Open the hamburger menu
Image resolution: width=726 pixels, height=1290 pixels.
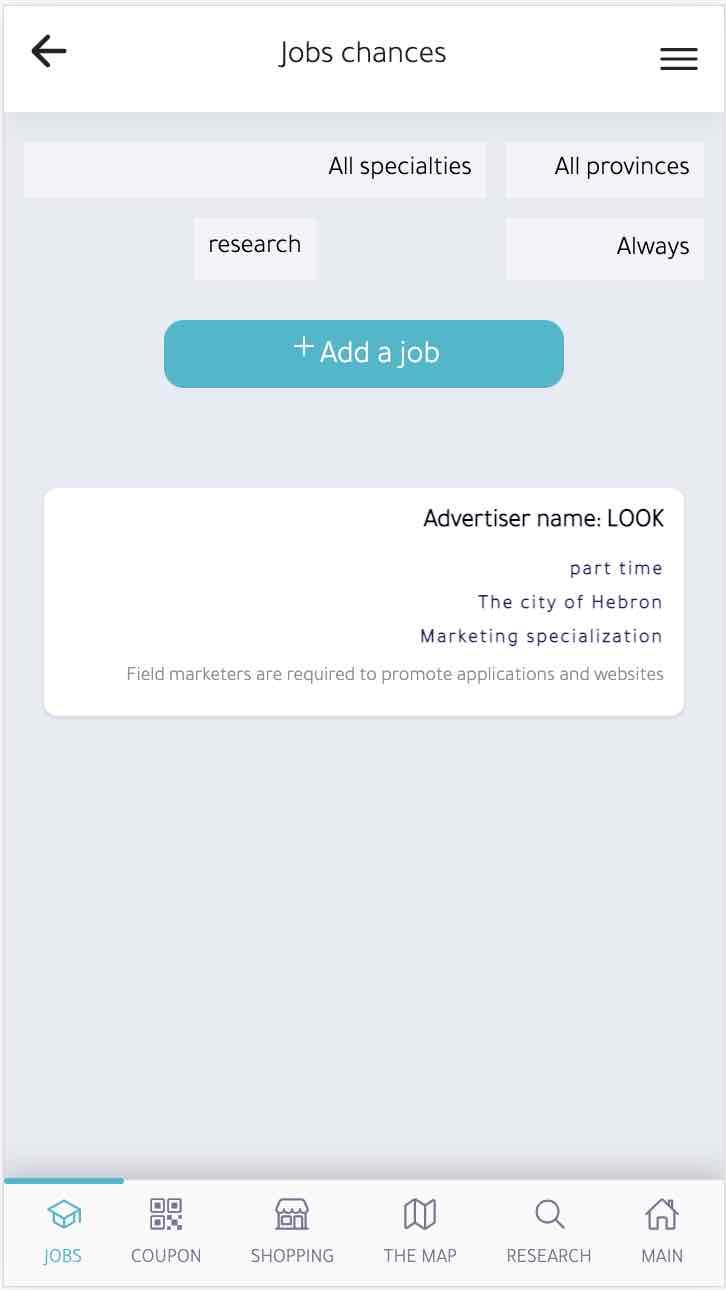678,59
